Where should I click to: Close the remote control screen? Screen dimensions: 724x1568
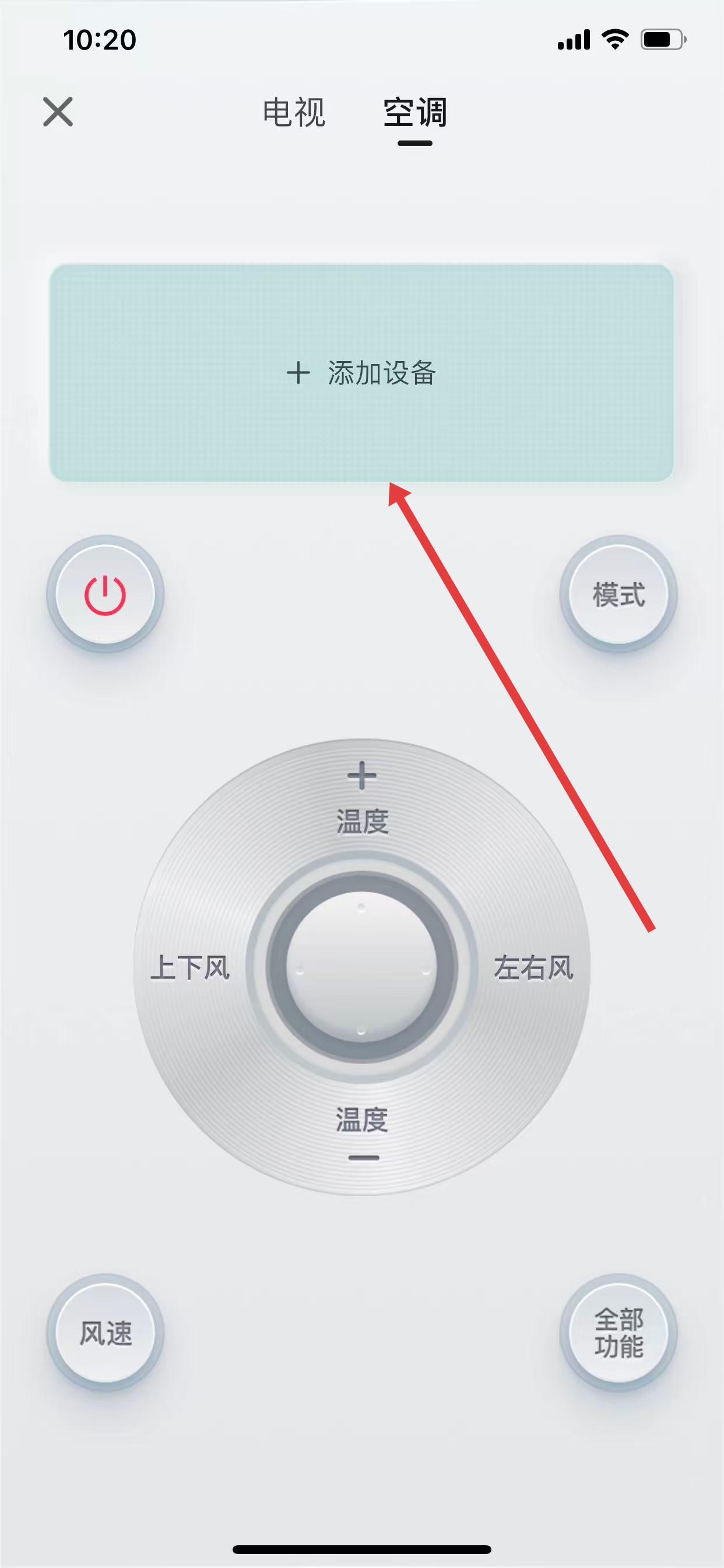click(58, 112)
